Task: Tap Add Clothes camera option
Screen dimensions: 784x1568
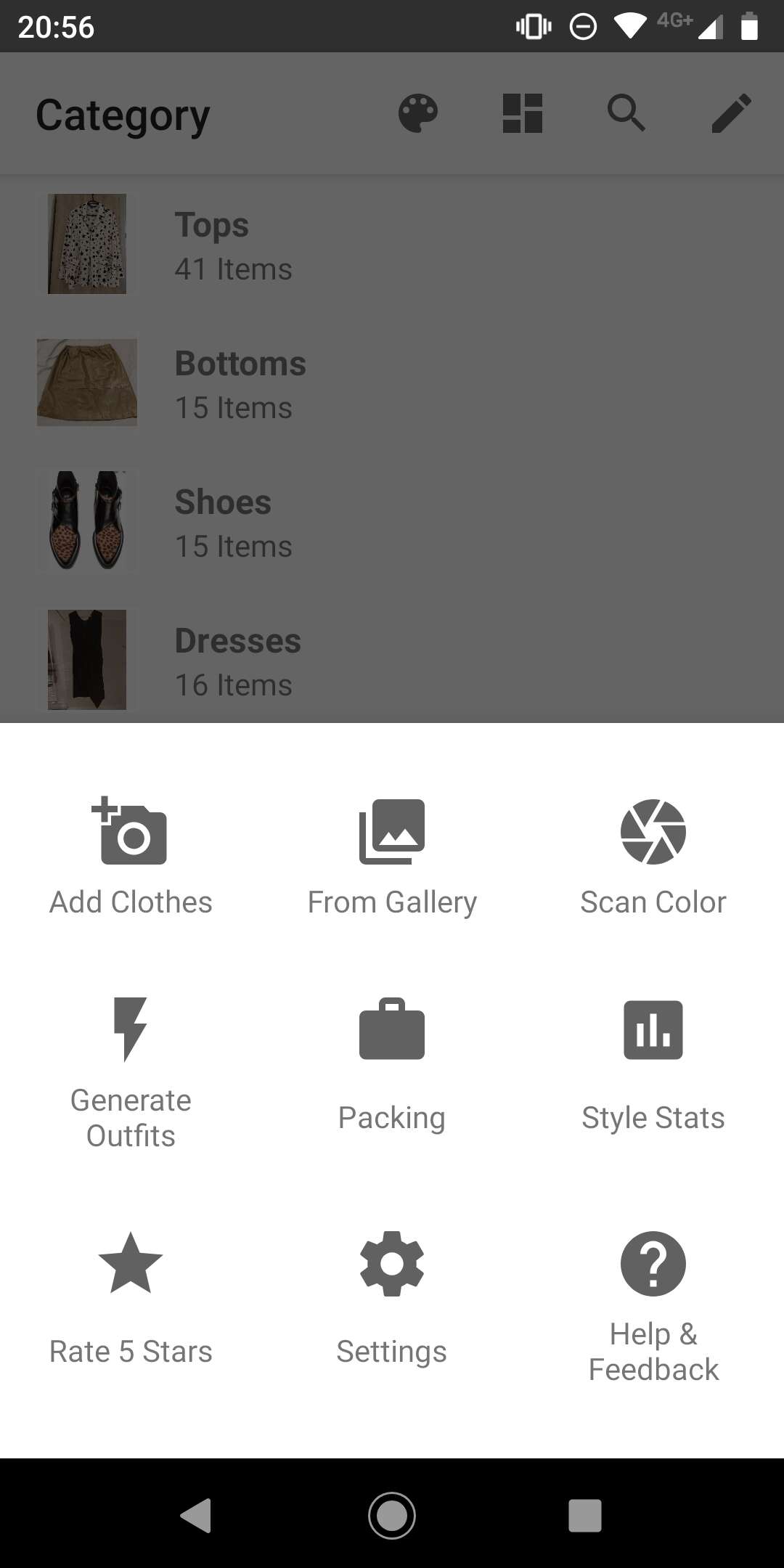Action: tap(131, 857)
